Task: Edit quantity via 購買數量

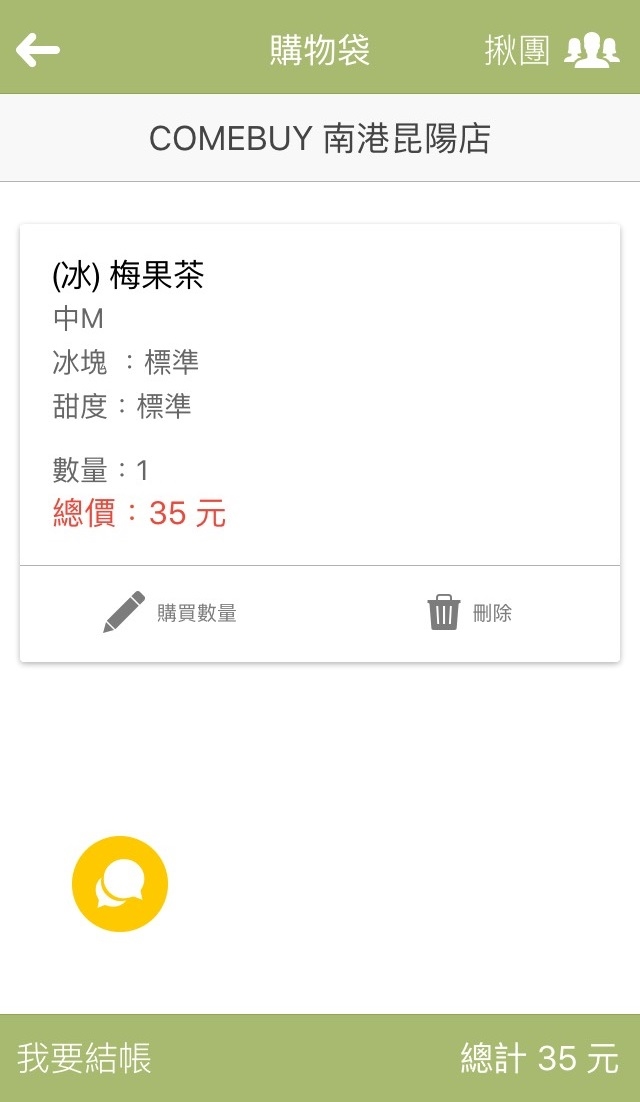Action: [x=170, y=613]
